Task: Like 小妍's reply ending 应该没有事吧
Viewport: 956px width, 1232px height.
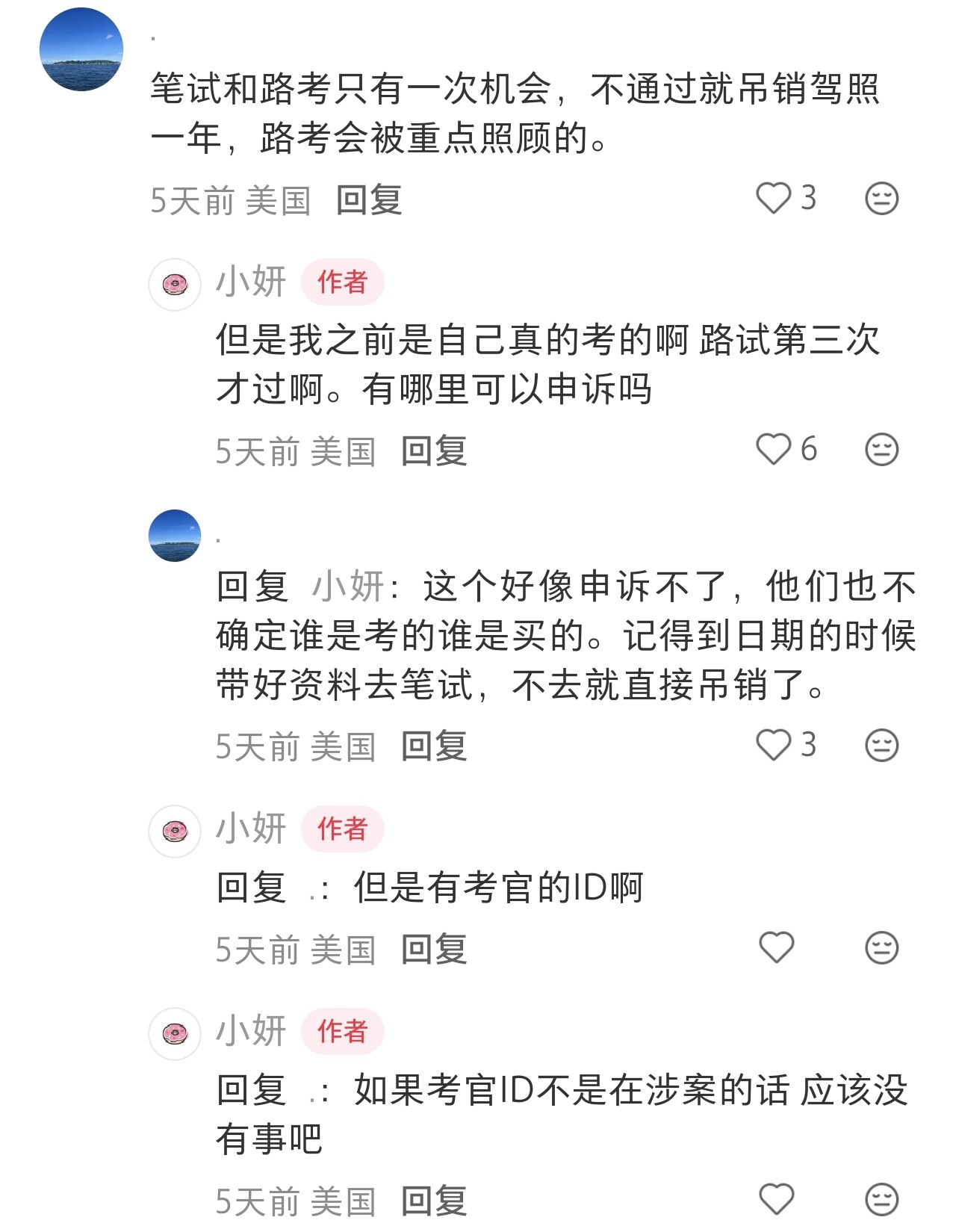Action: coord(776,1200)
